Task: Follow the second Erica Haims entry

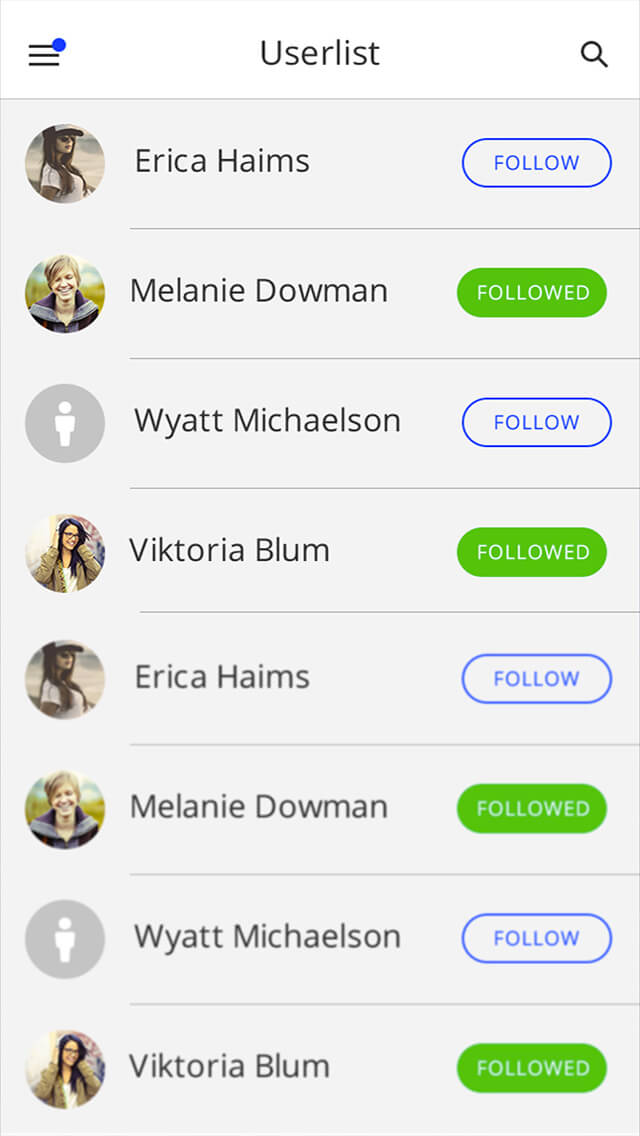Action: coord(536,679)
